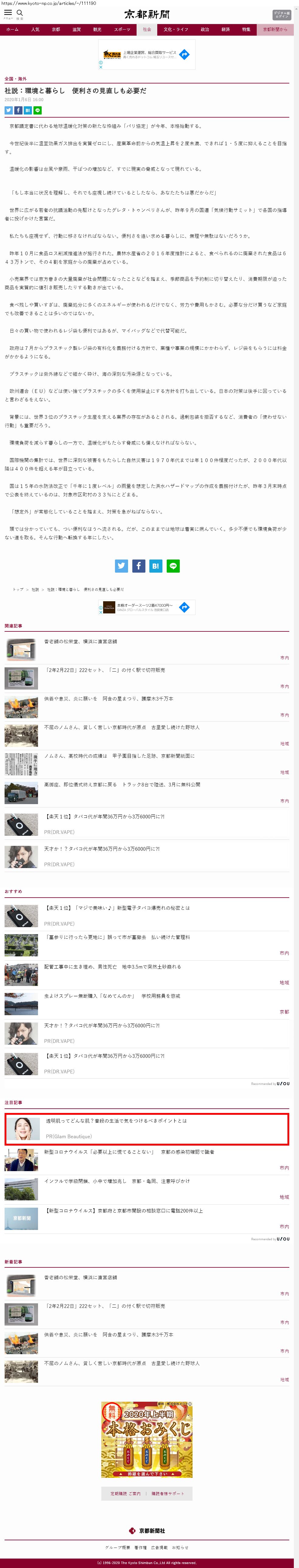Share via the large Facebook button after the article
Screen dimensions: 299x1568
pos(139,566)
